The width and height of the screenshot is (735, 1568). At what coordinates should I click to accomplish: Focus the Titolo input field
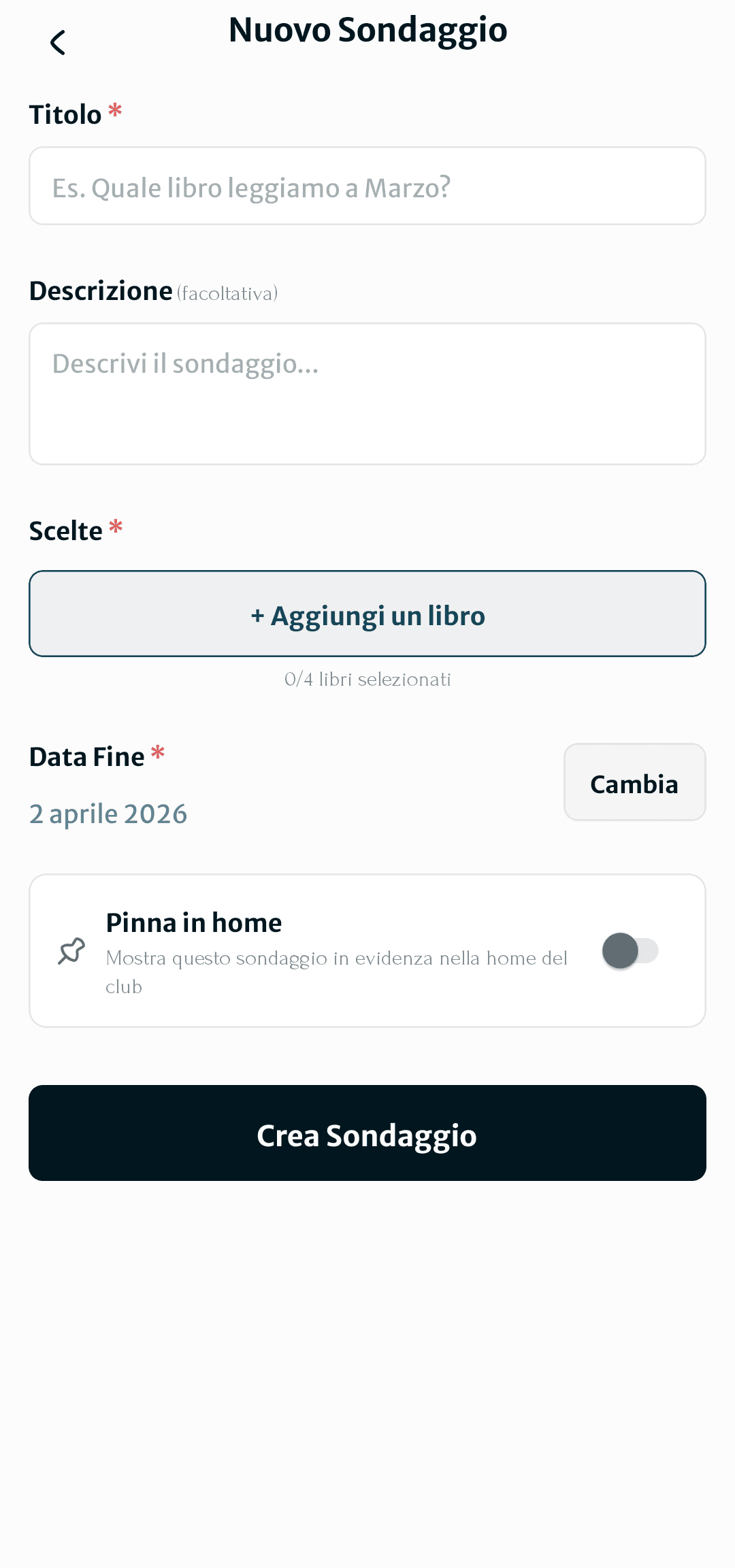(367, 185)
